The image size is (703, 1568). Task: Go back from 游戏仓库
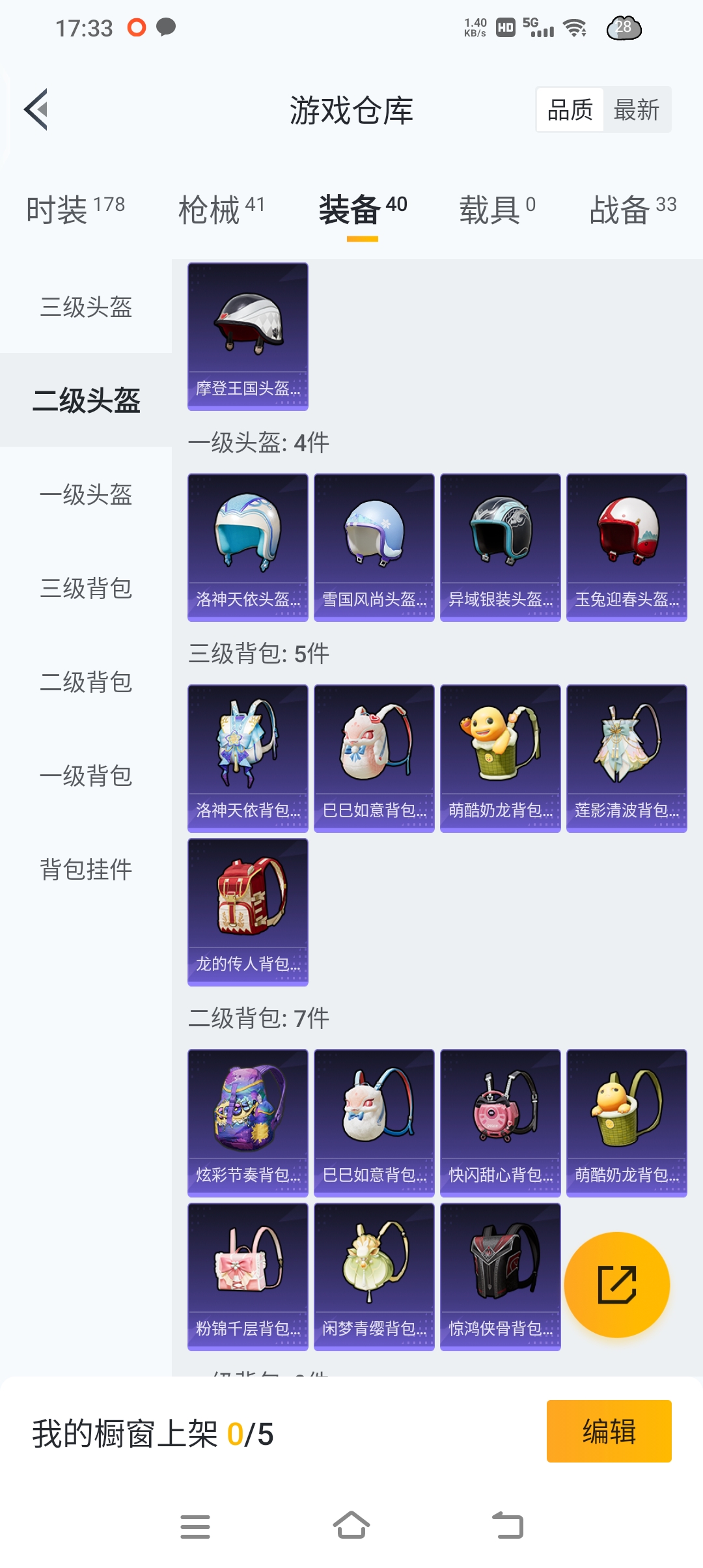click(36, 109)
